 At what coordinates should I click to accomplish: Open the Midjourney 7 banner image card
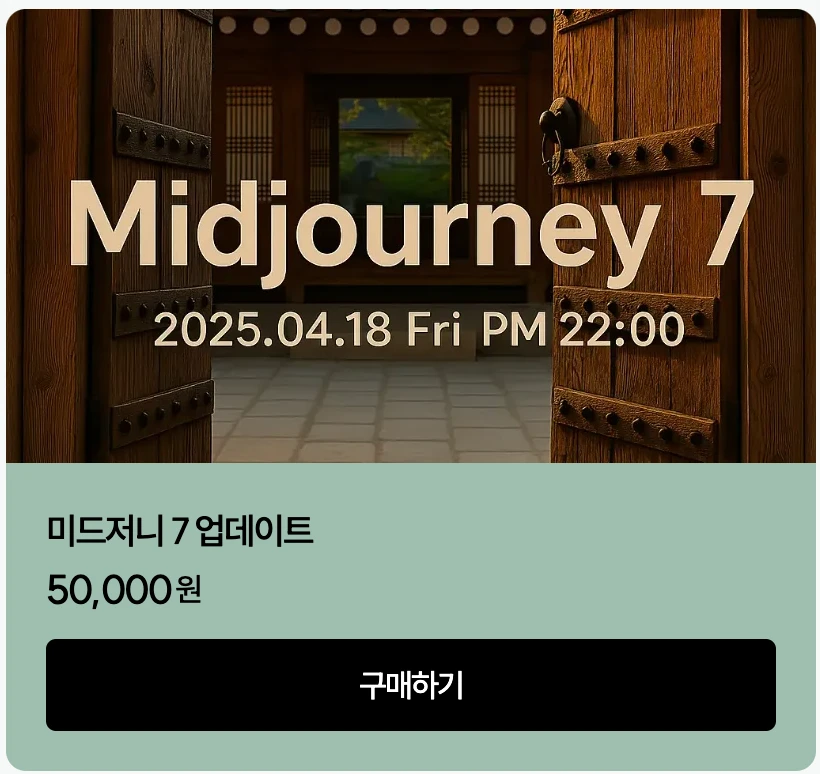(410, 236)
